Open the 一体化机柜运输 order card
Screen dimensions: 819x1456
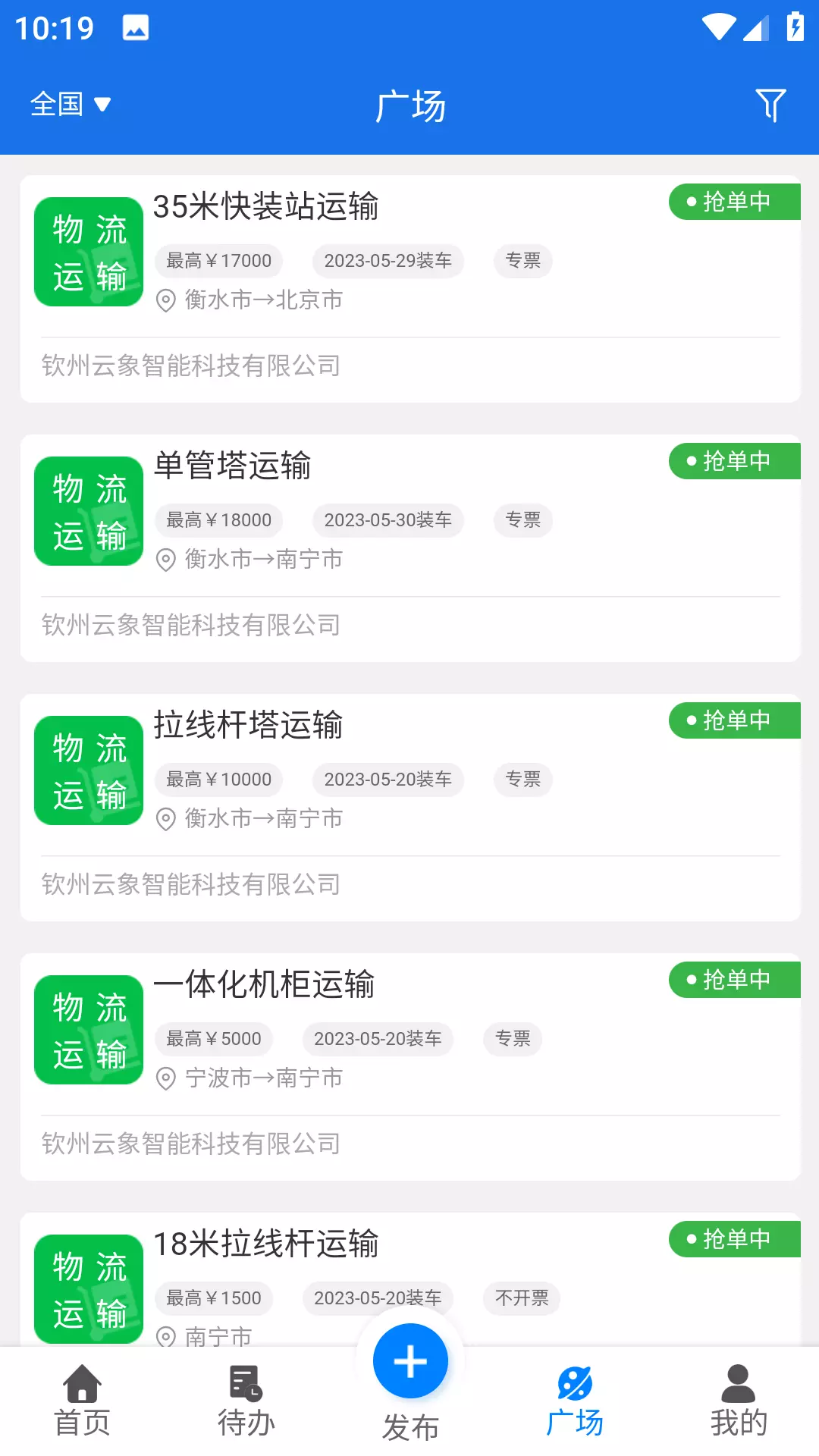coord(410,1067)
